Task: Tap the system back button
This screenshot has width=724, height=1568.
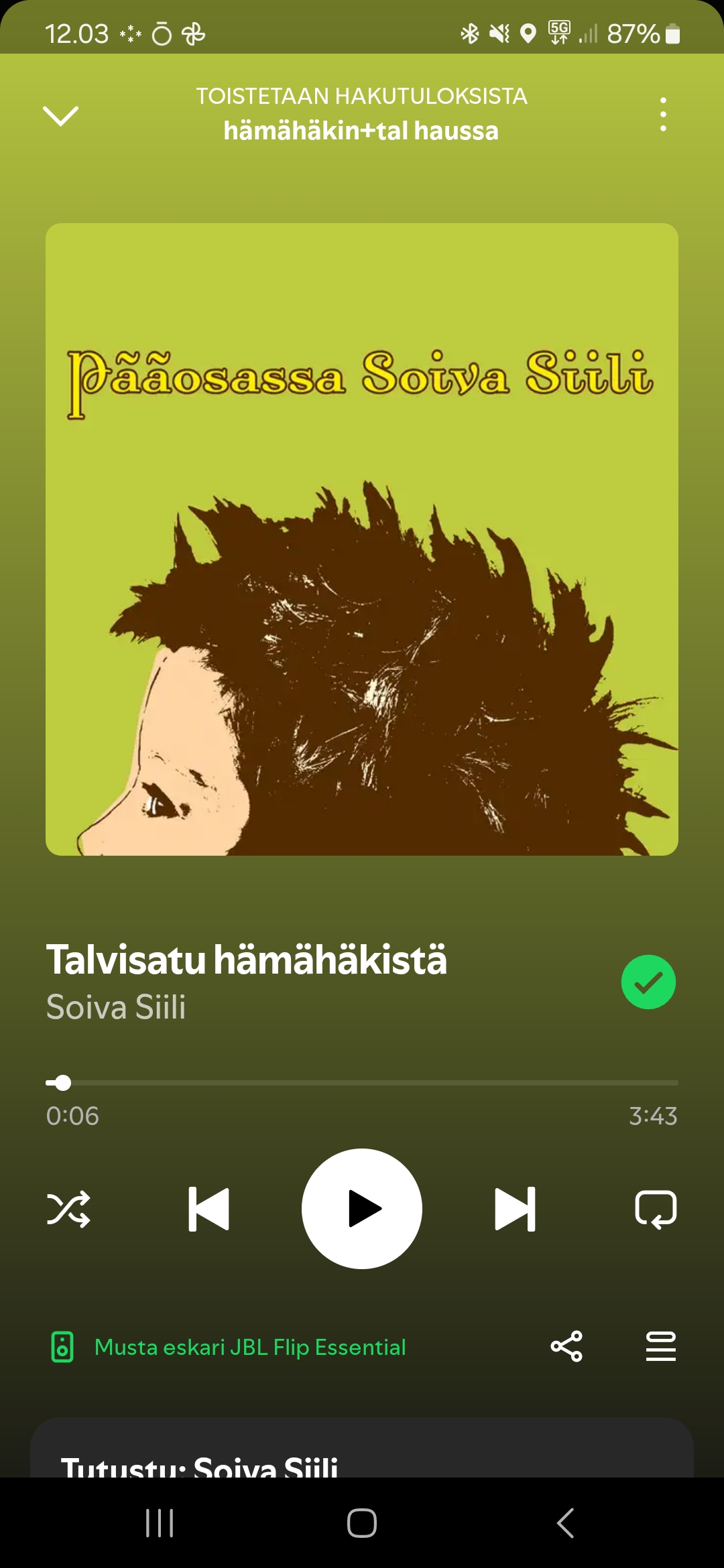Action: click(565, 1523)
